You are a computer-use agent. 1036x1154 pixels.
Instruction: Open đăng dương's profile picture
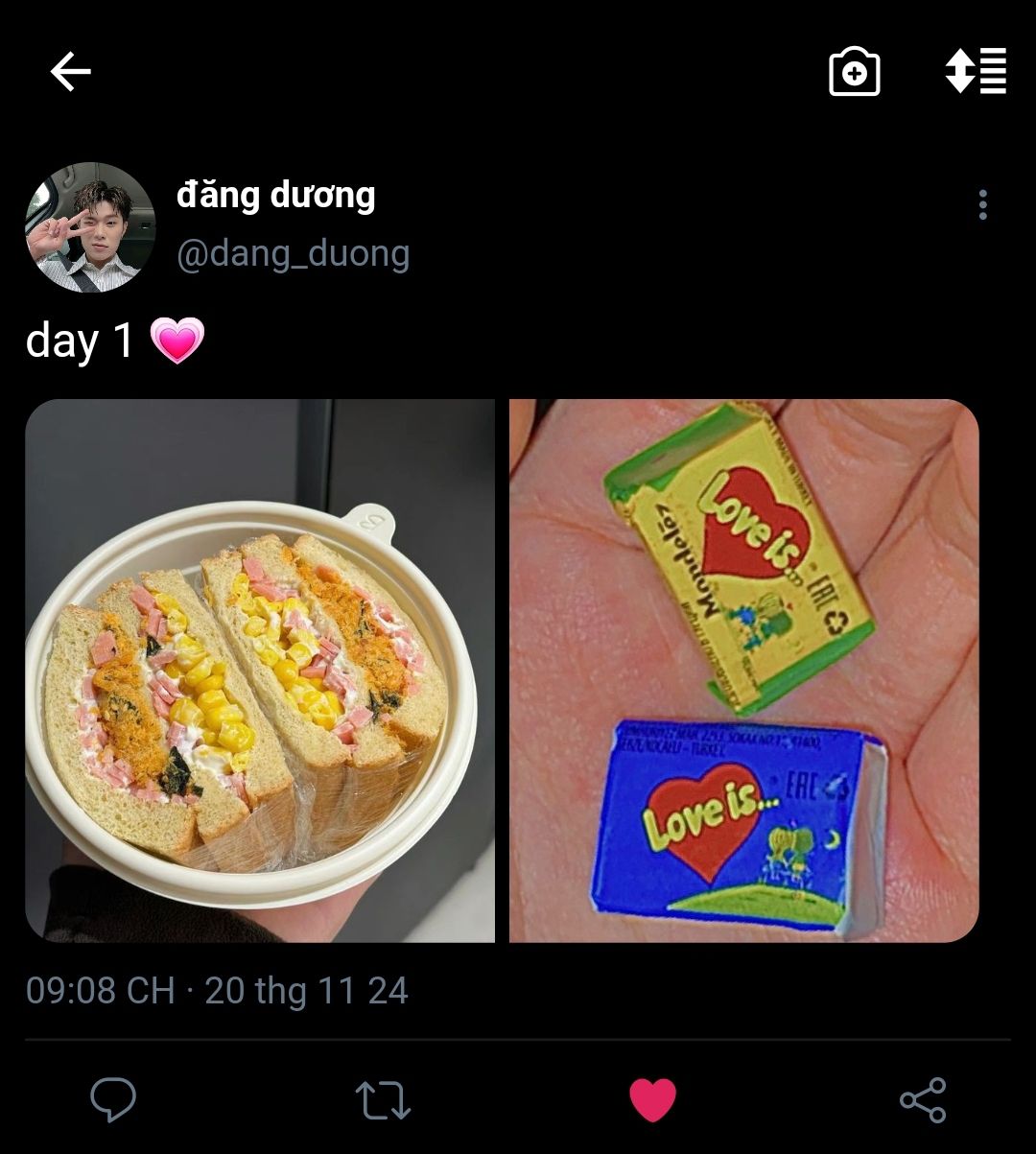pos(90,227)
